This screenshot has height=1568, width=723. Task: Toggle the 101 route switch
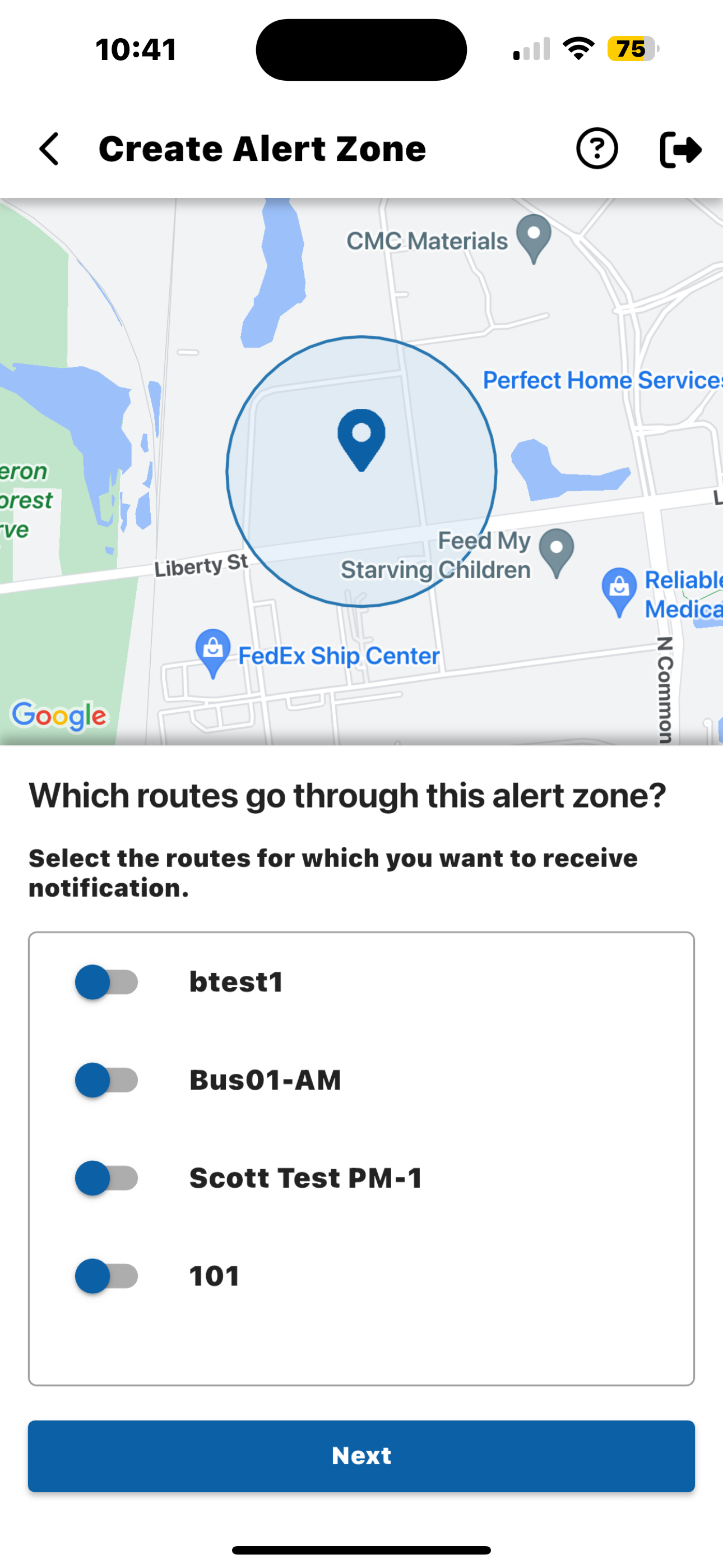[106, 1276]
